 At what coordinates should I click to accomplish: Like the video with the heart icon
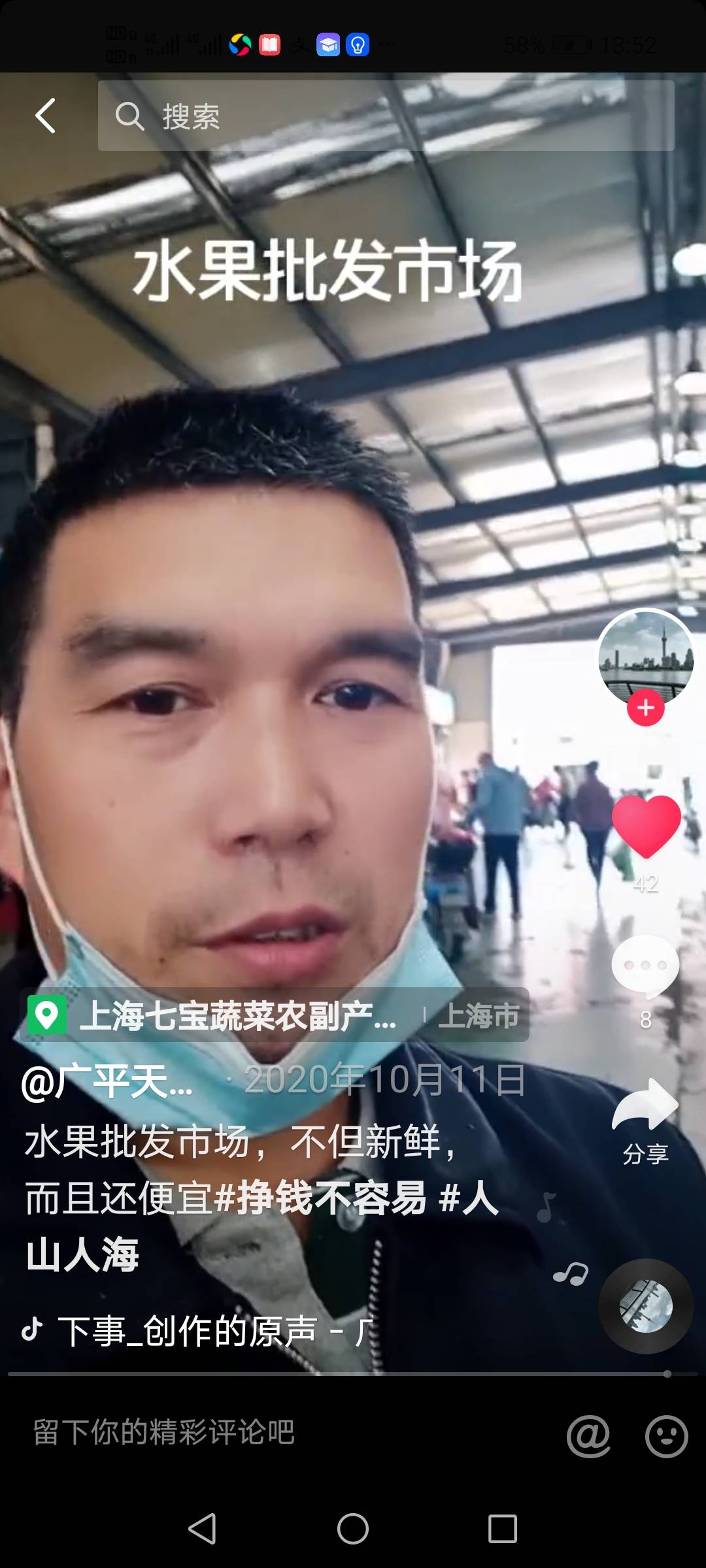tap(646, 826)
